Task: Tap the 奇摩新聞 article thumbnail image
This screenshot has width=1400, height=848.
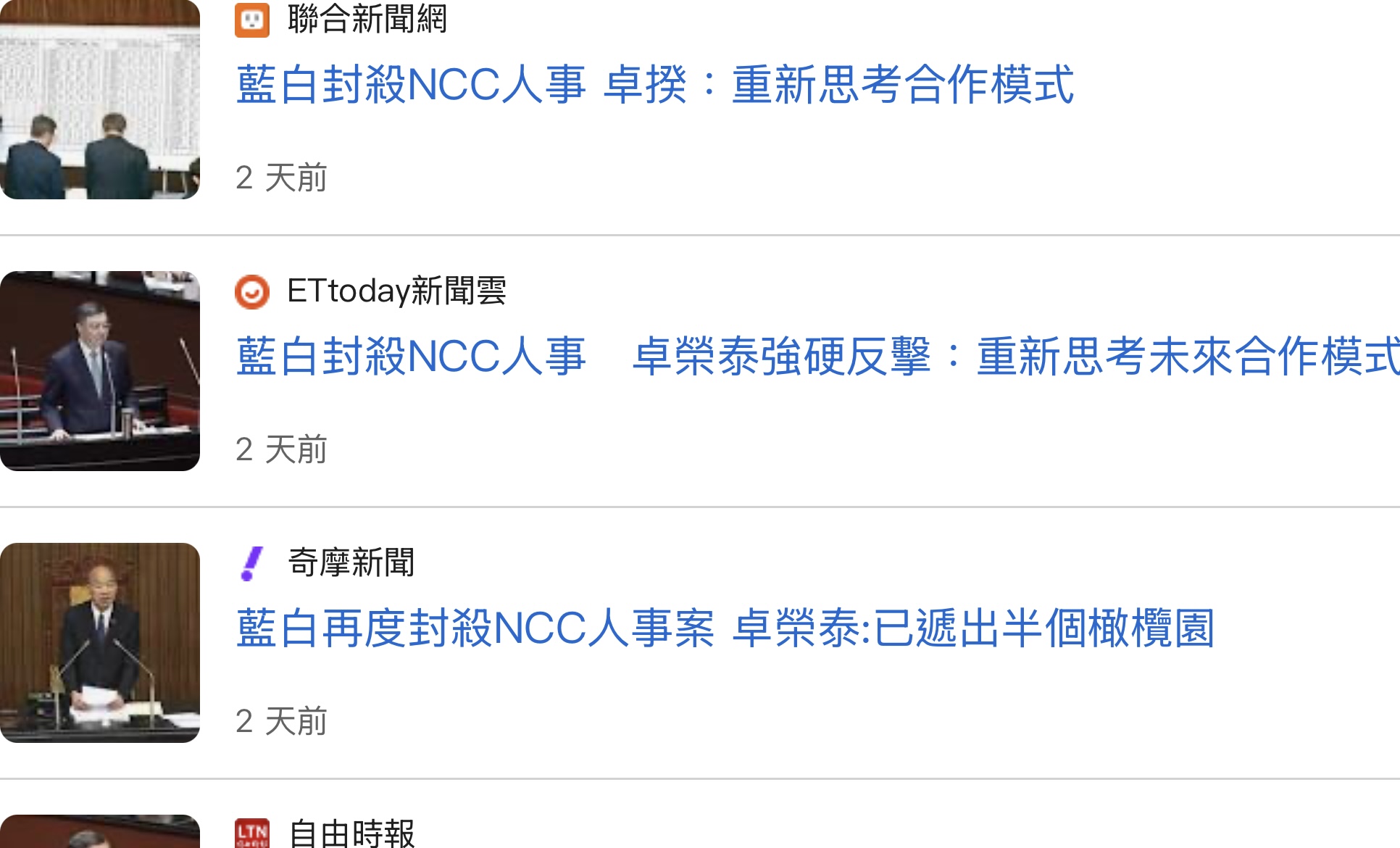Action: tap(100, 643)
